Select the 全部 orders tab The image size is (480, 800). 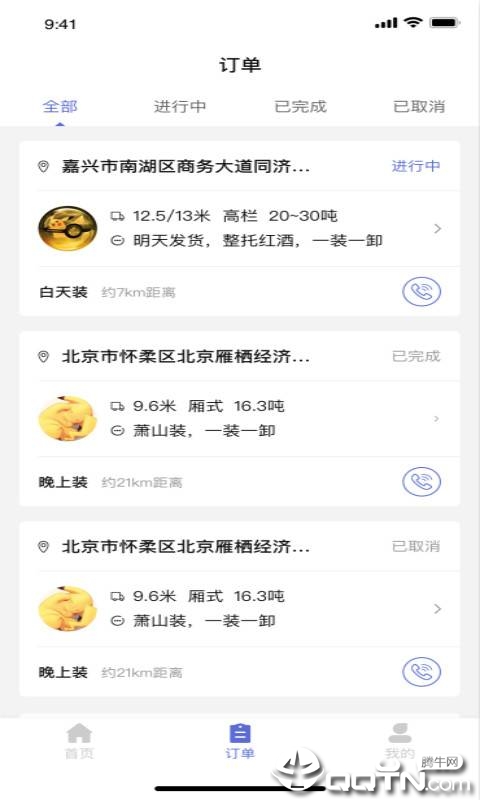(60, 107)
